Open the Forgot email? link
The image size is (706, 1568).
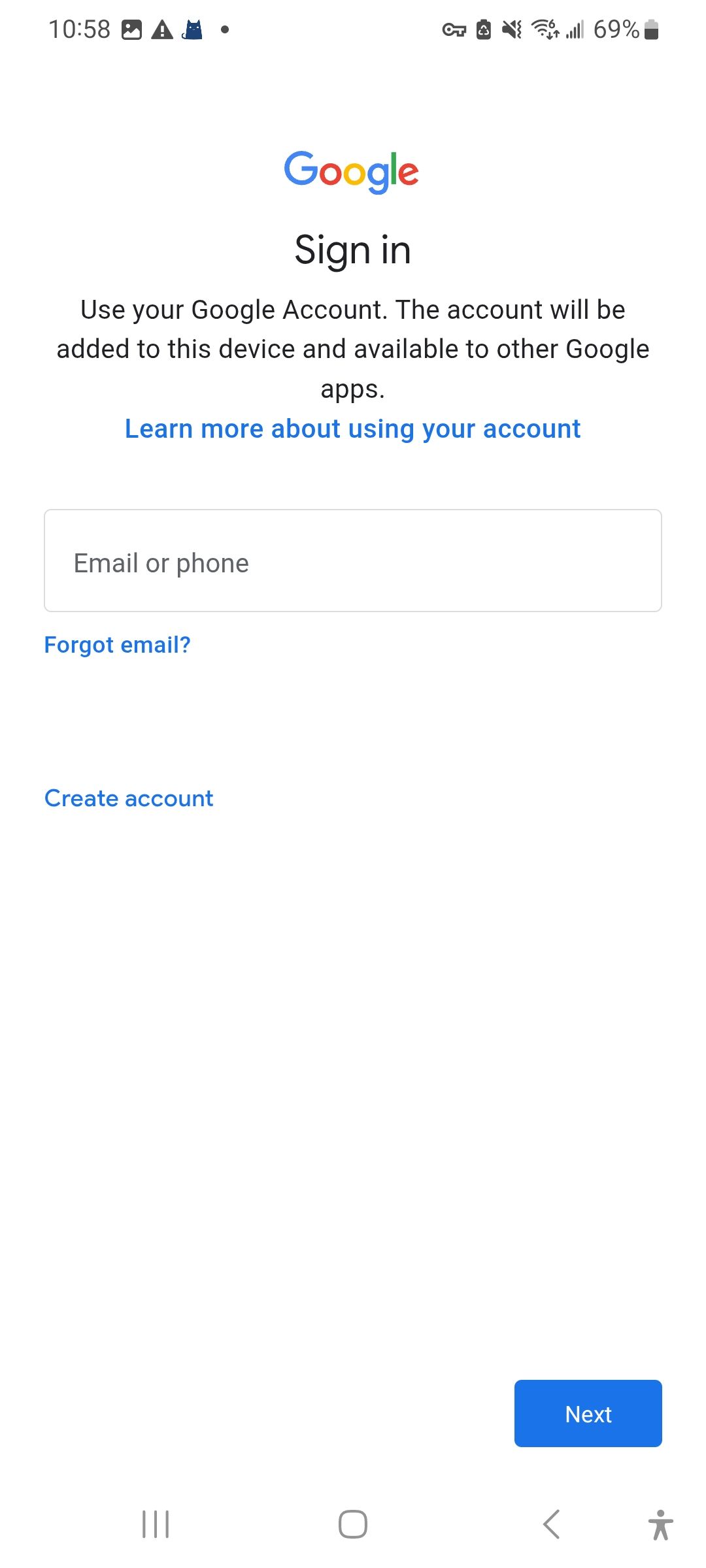118,645
